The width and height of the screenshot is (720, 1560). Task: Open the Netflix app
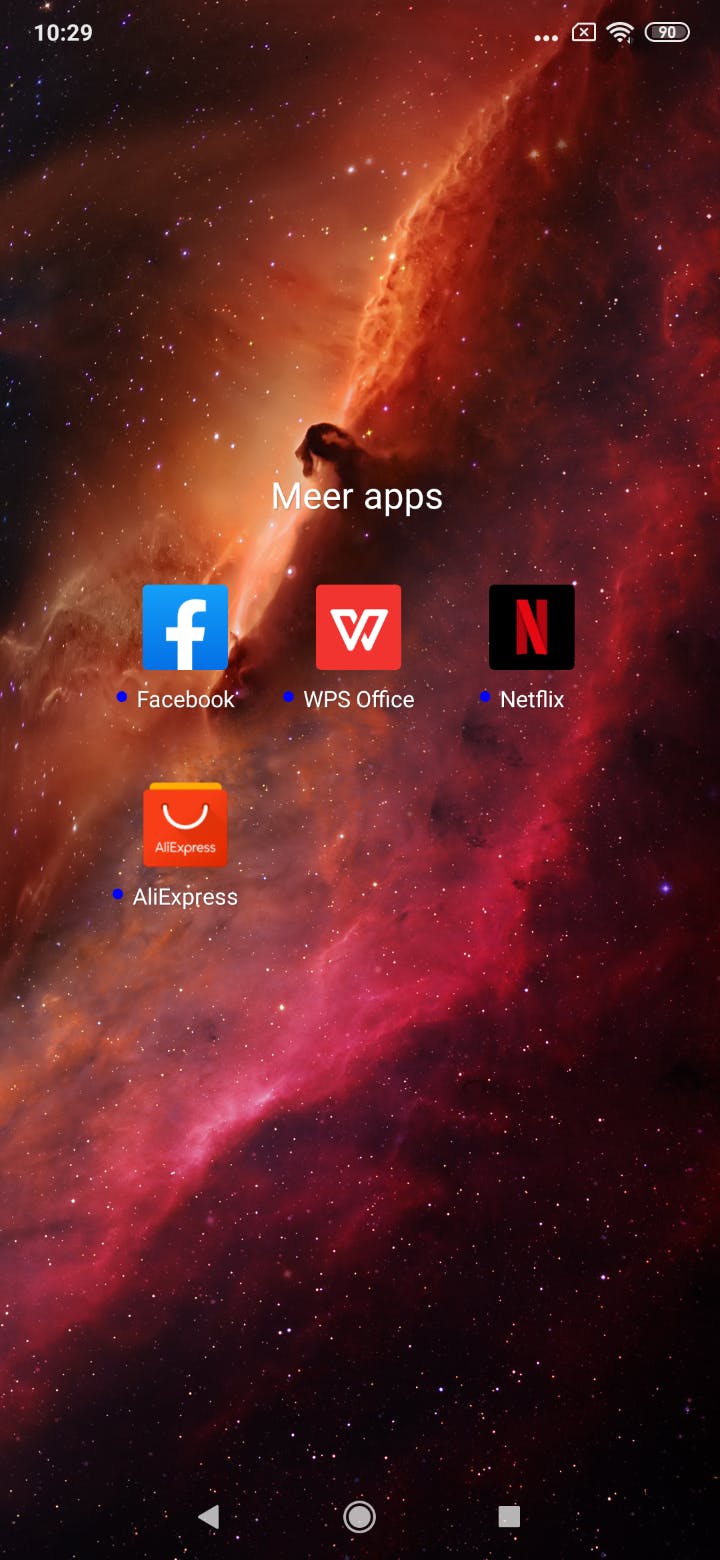531,628
